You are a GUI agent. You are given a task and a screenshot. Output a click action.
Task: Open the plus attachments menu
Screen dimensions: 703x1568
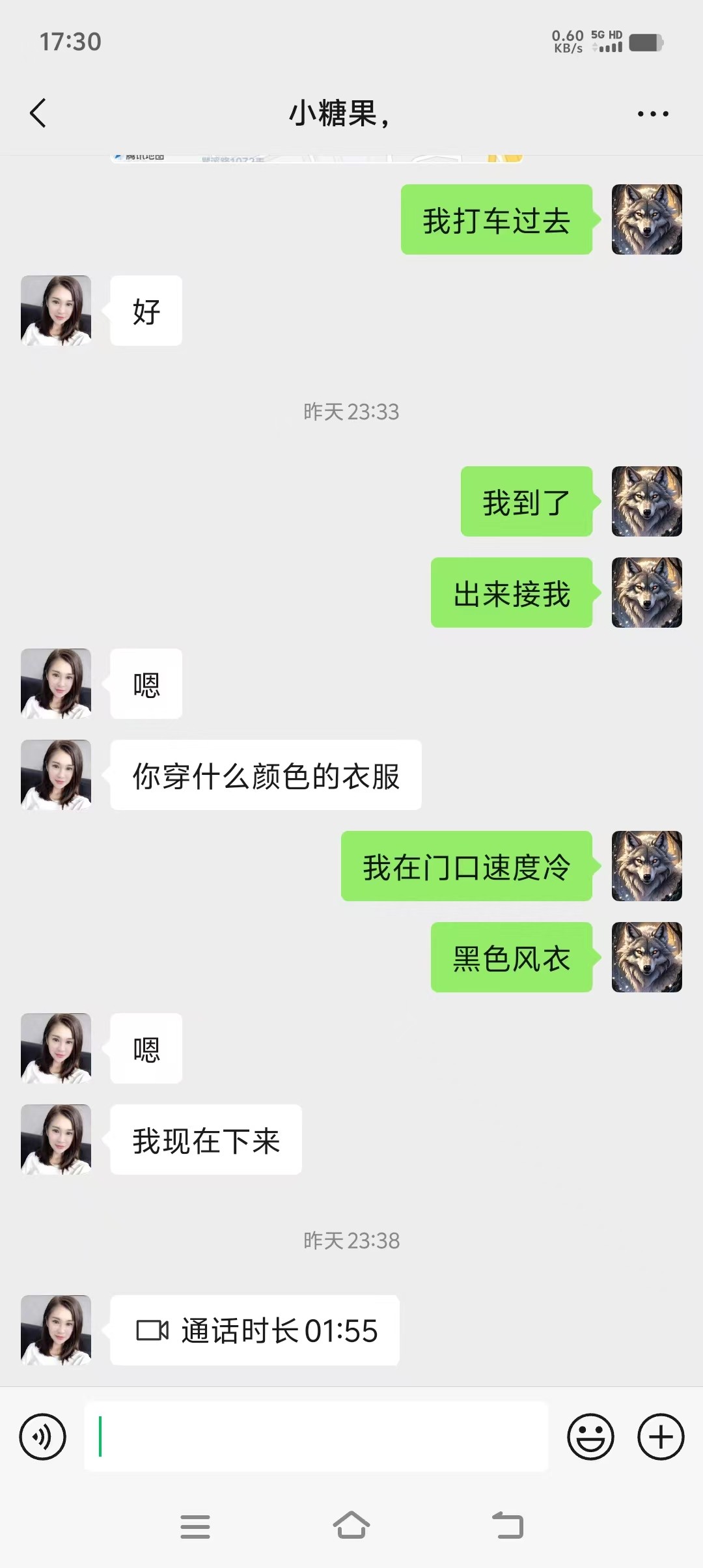tap(660, 1436)
